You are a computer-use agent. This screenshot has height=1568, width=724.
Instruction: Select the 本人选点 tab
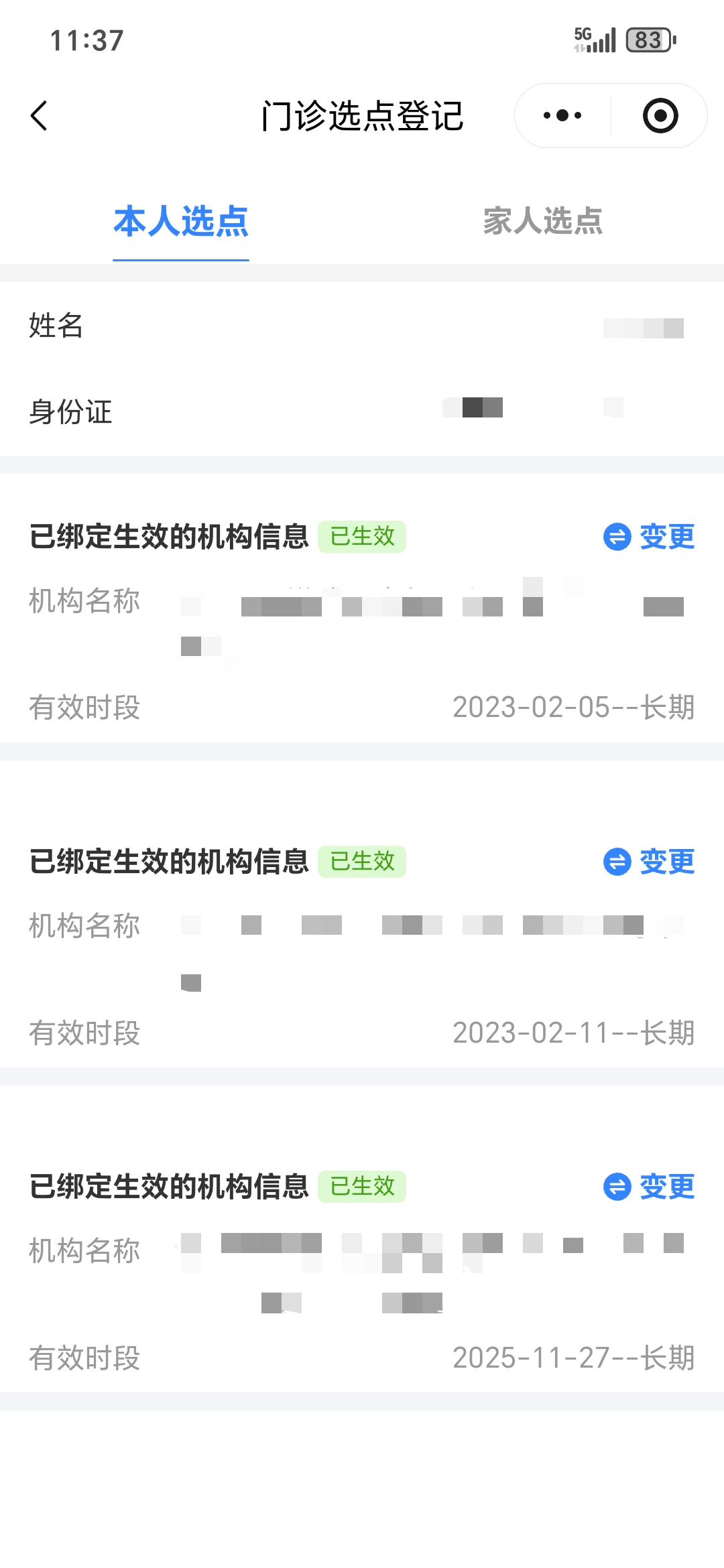pos(181,221)
